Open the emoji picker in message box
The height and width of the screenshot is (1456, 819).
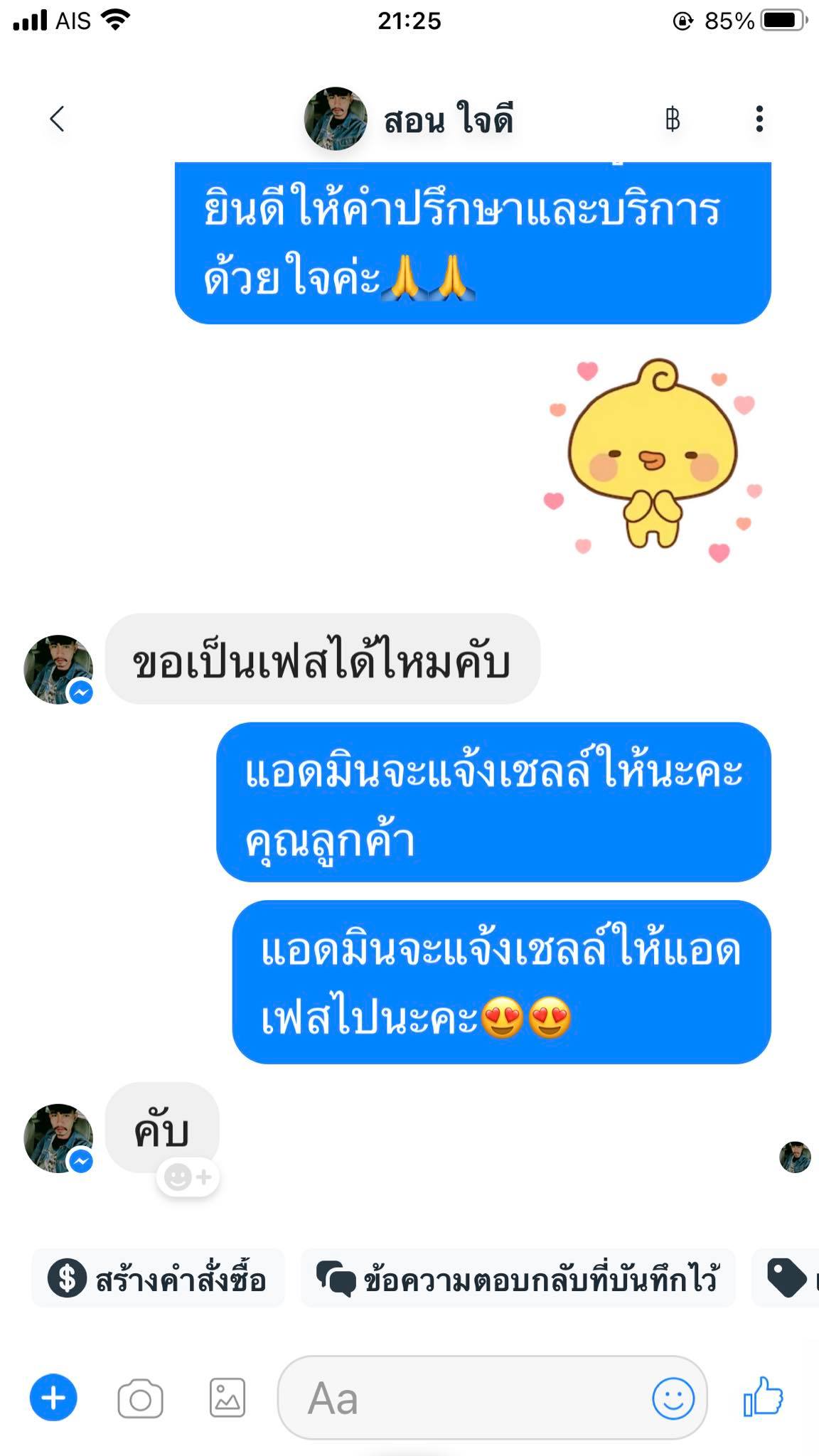point(673,1398)
